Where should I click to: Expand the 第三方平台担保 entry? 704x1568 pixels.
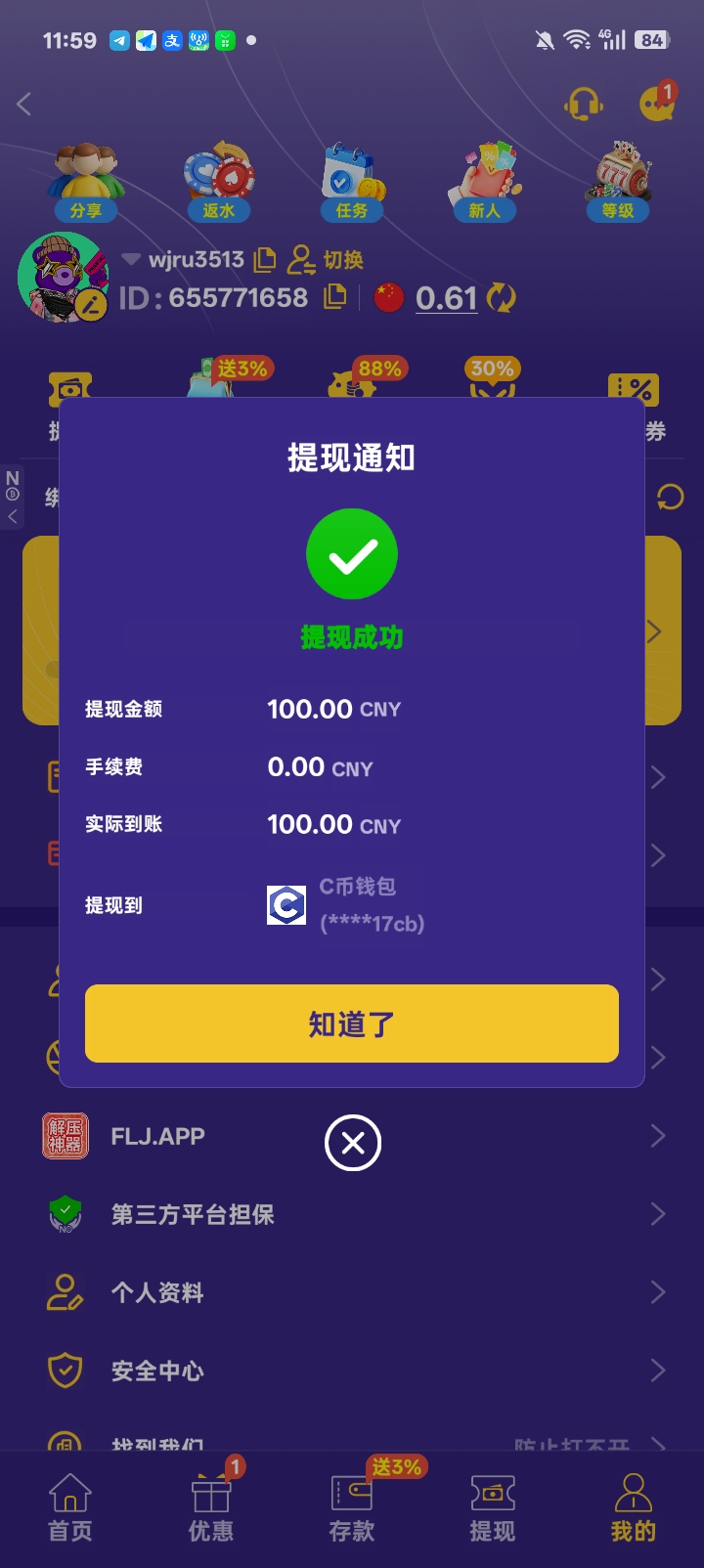click(657, 1214)
